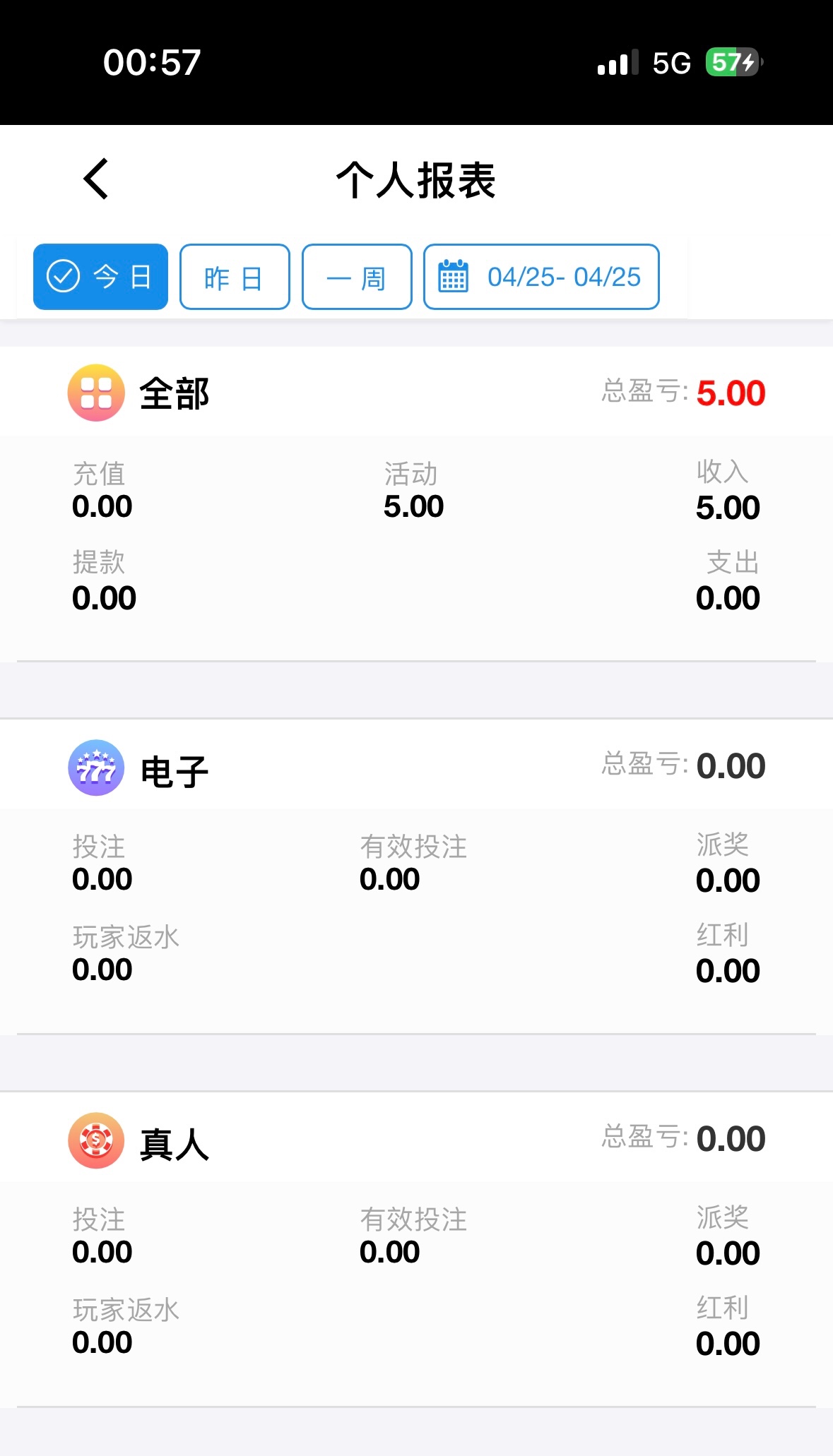Viewport: 833px width, 1456px height.
Task: Select the 今日 filter
Action: [100, 277]
